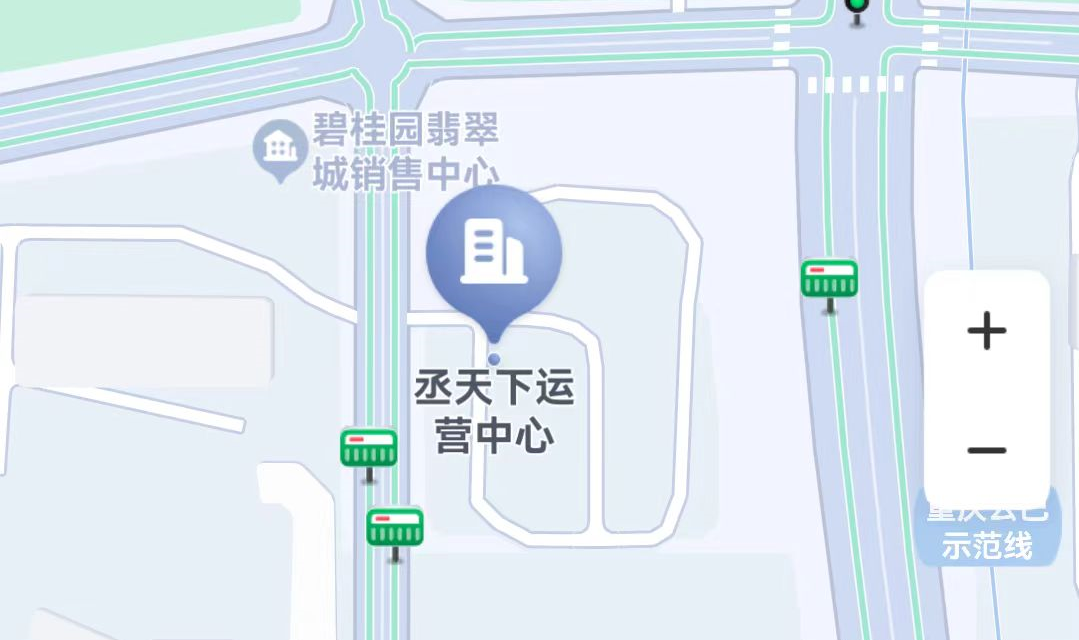Tap the bus stop icon beside the zoom buttons
Viewport: 1079px width, 640px height.
pos(829,280)
